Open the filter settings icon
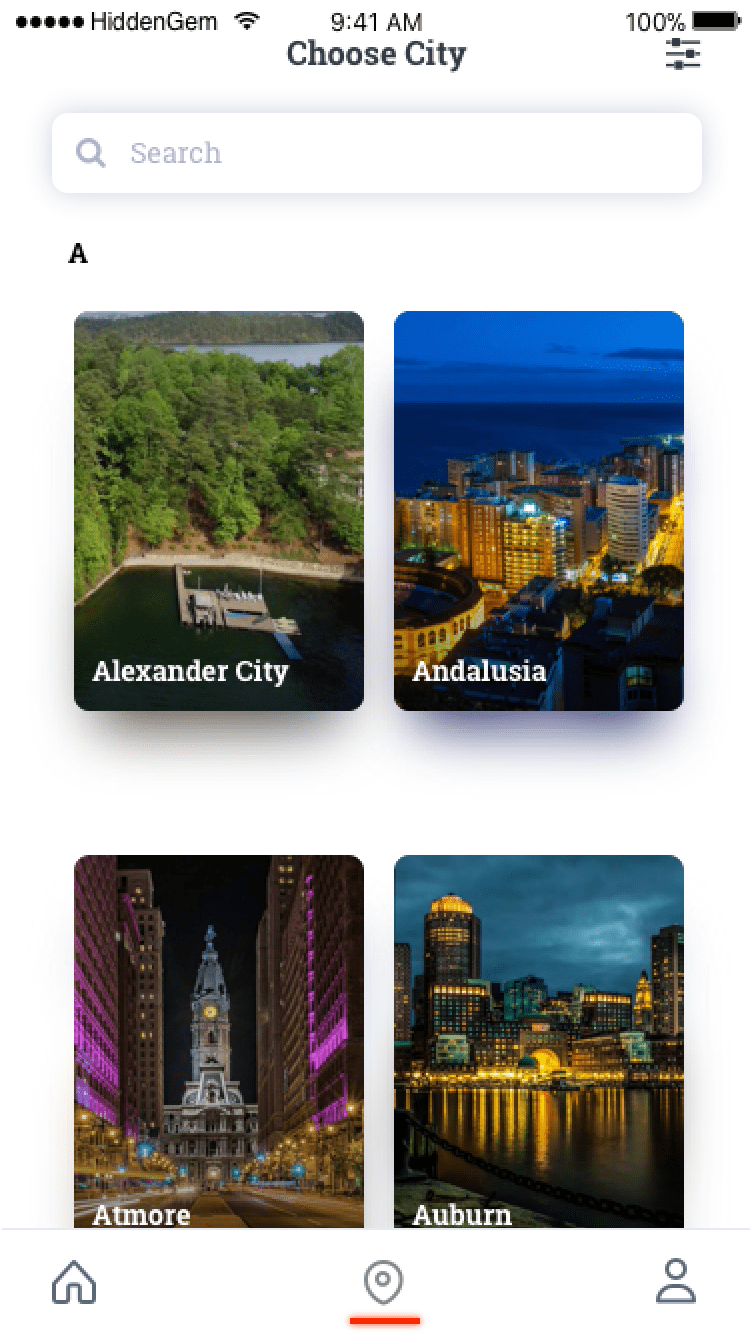Screen dimensions: 750x1334 (683, 54)
